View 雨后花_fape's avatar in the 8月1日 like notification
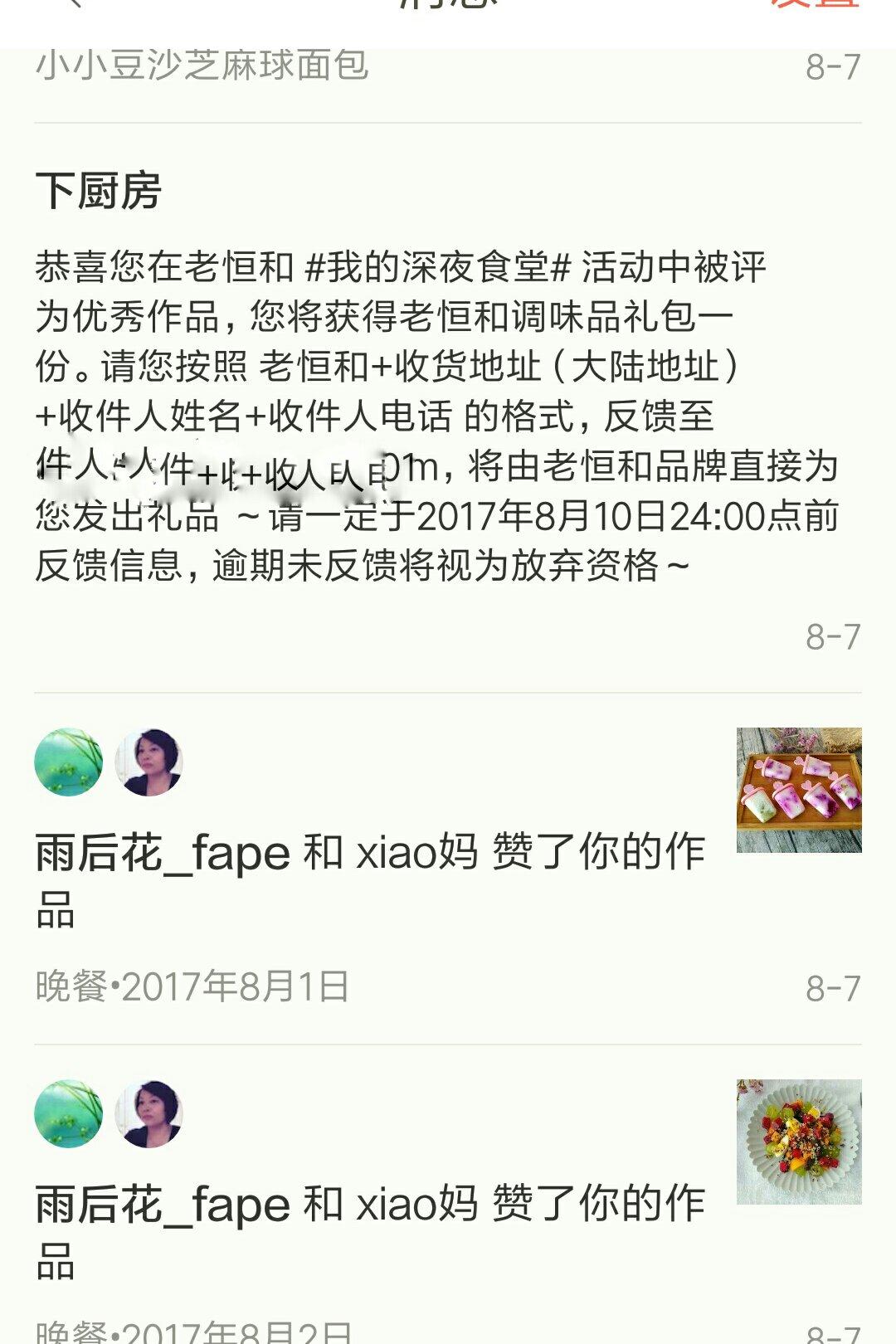The height and width of the screenshot is (1344, 896). pyautogui.click(x=69, y=762)
